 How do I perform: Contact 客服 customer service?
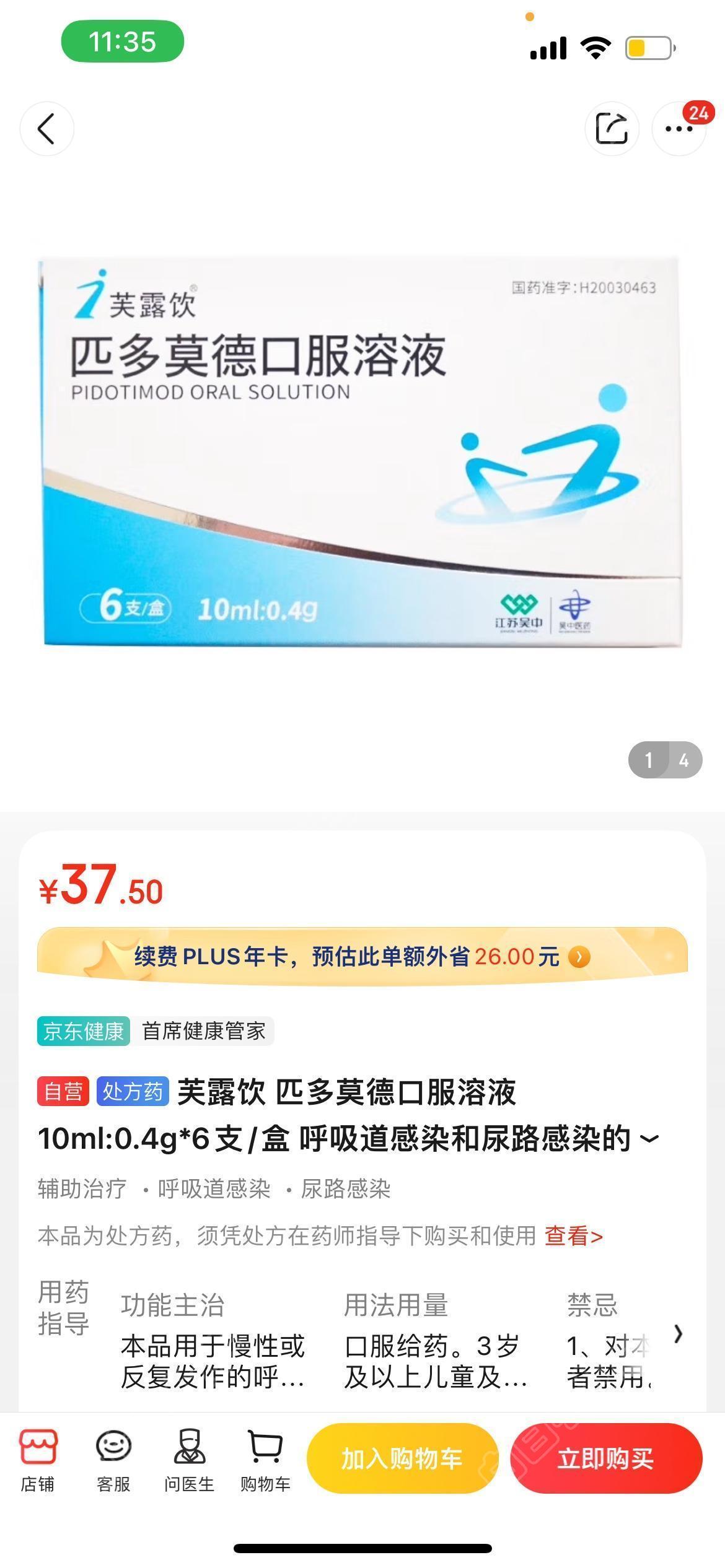pos(113,1459)
